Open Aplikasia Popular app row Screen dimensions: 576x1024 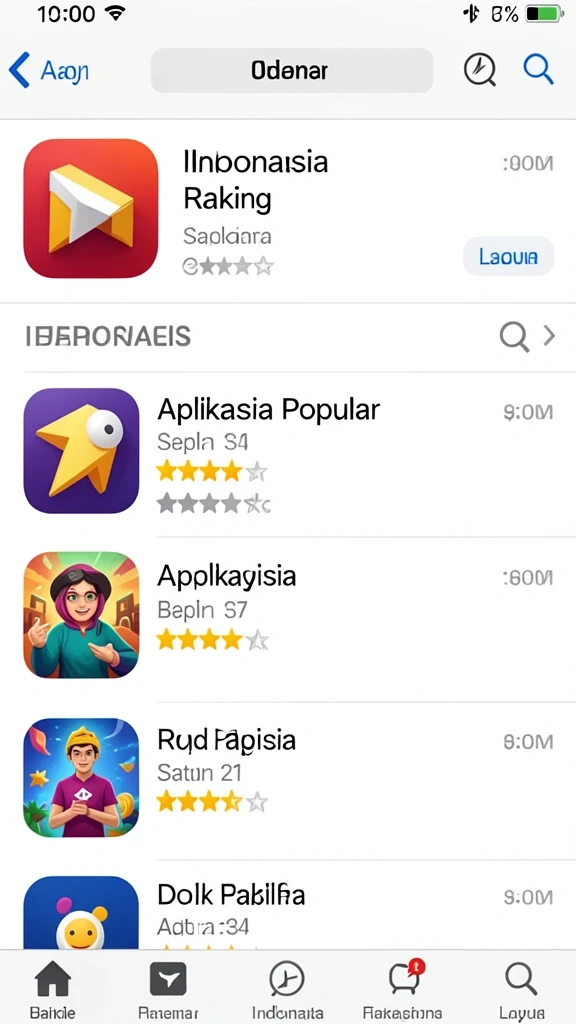pos(288,452)
